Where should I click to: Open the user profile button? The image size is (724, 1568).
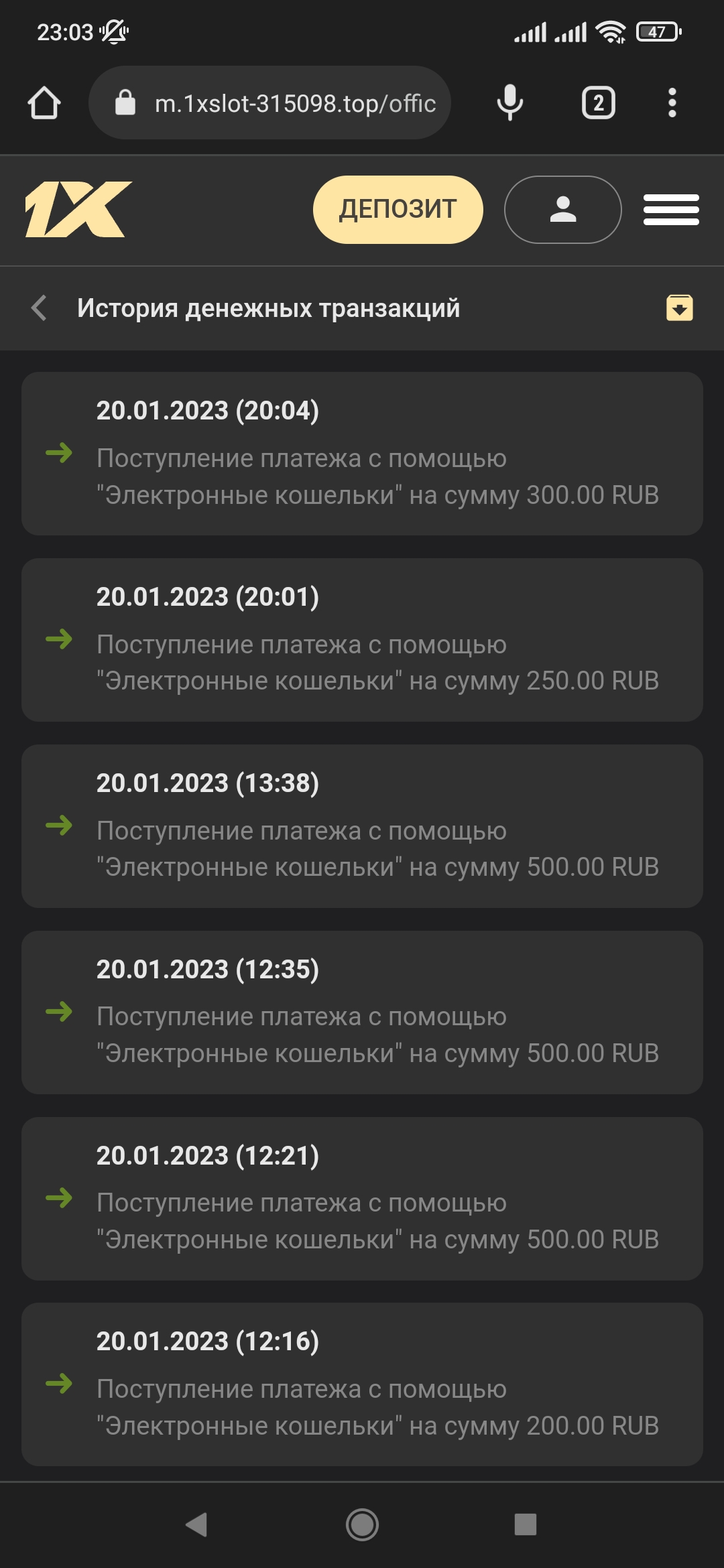coord(562,209)
